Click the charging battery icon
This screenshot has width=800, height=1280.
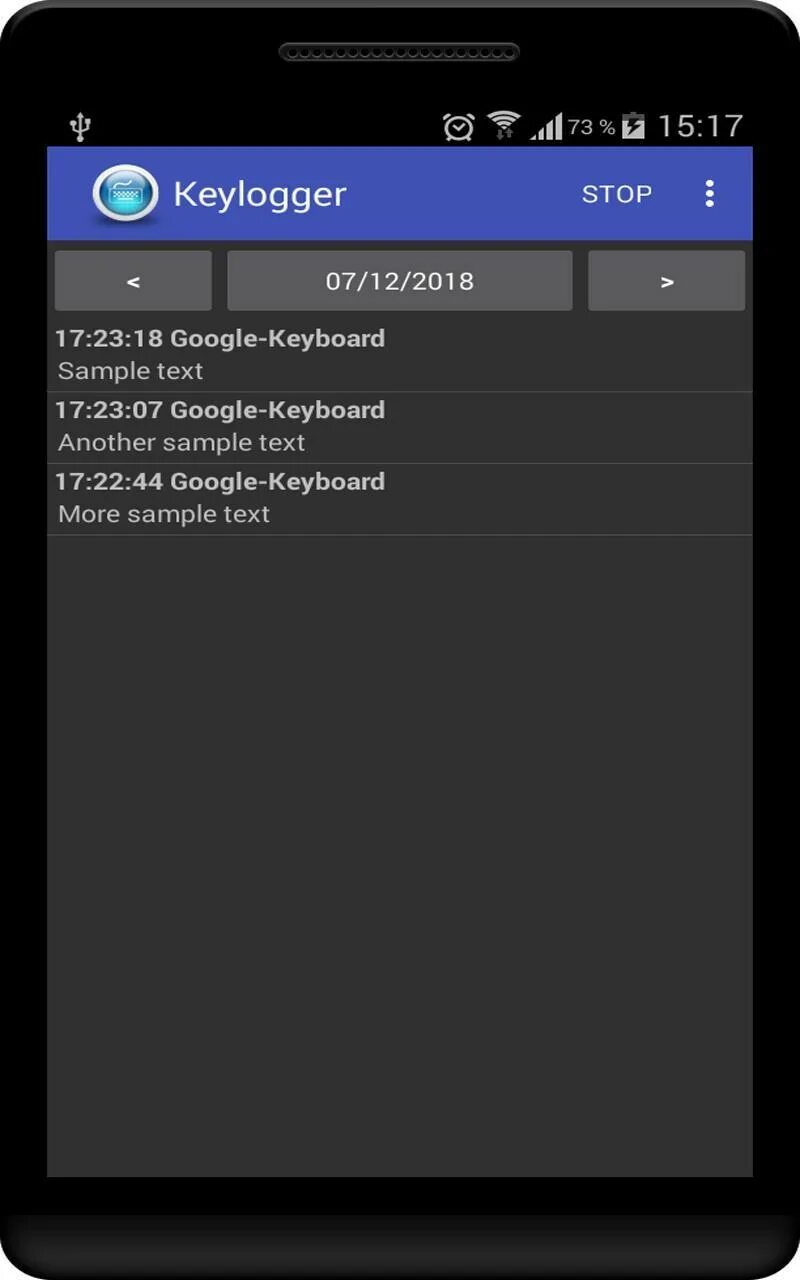pos(635,127)
